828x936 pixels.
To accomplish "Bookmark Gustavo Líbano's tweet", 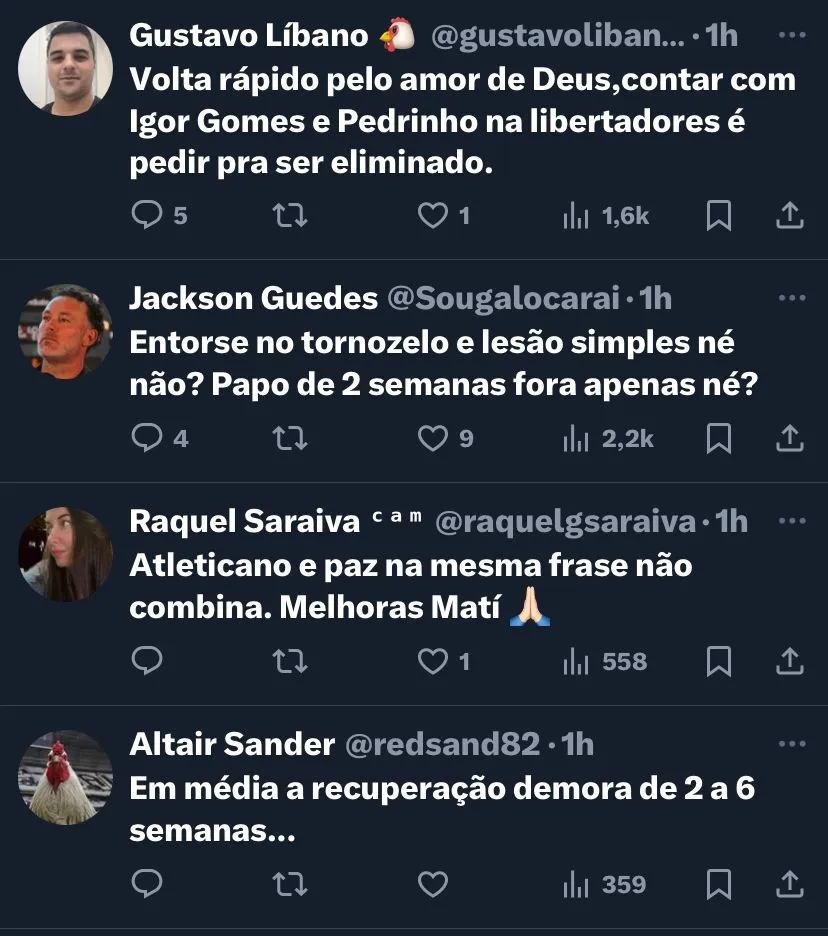I will pyautogui.click(x=719, y=215).
